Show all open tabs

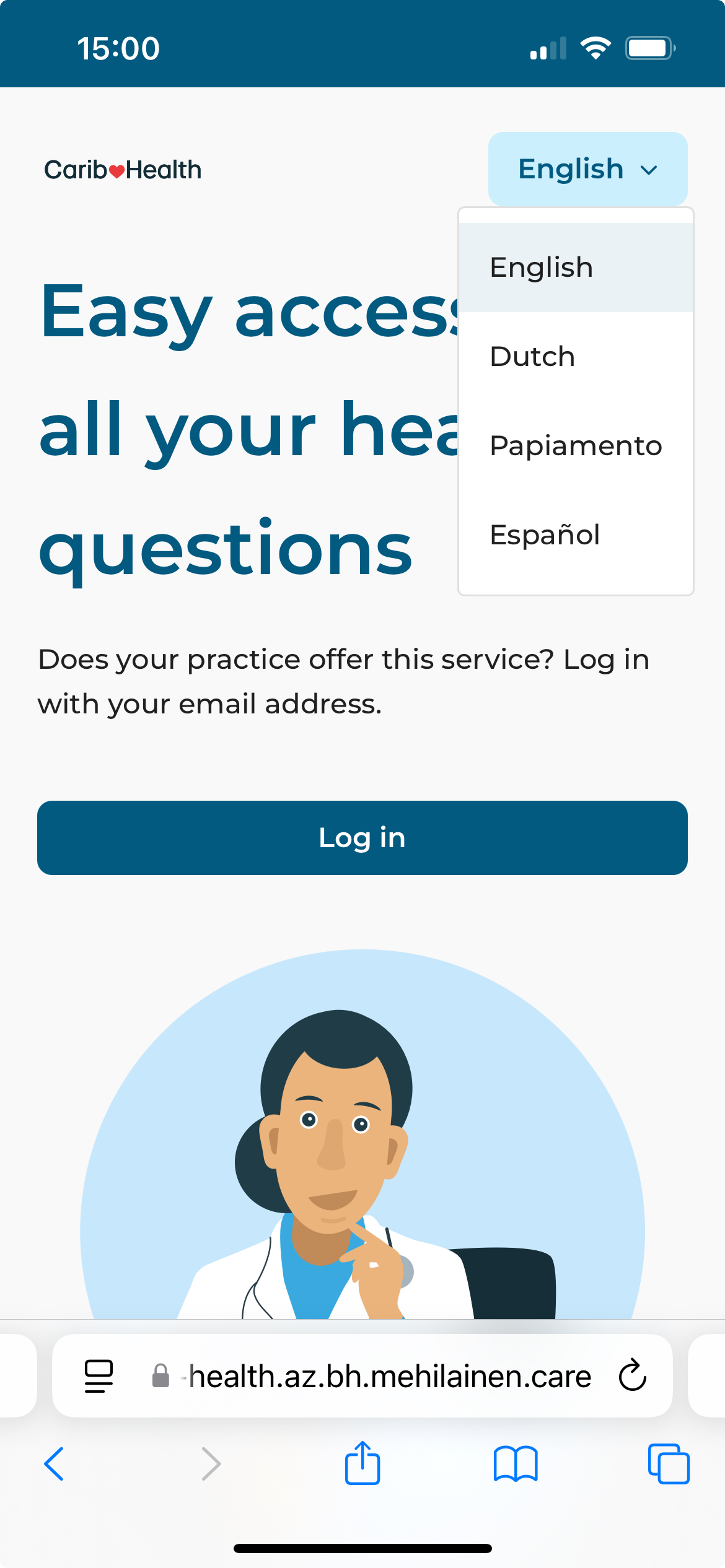click(669, 1464)
